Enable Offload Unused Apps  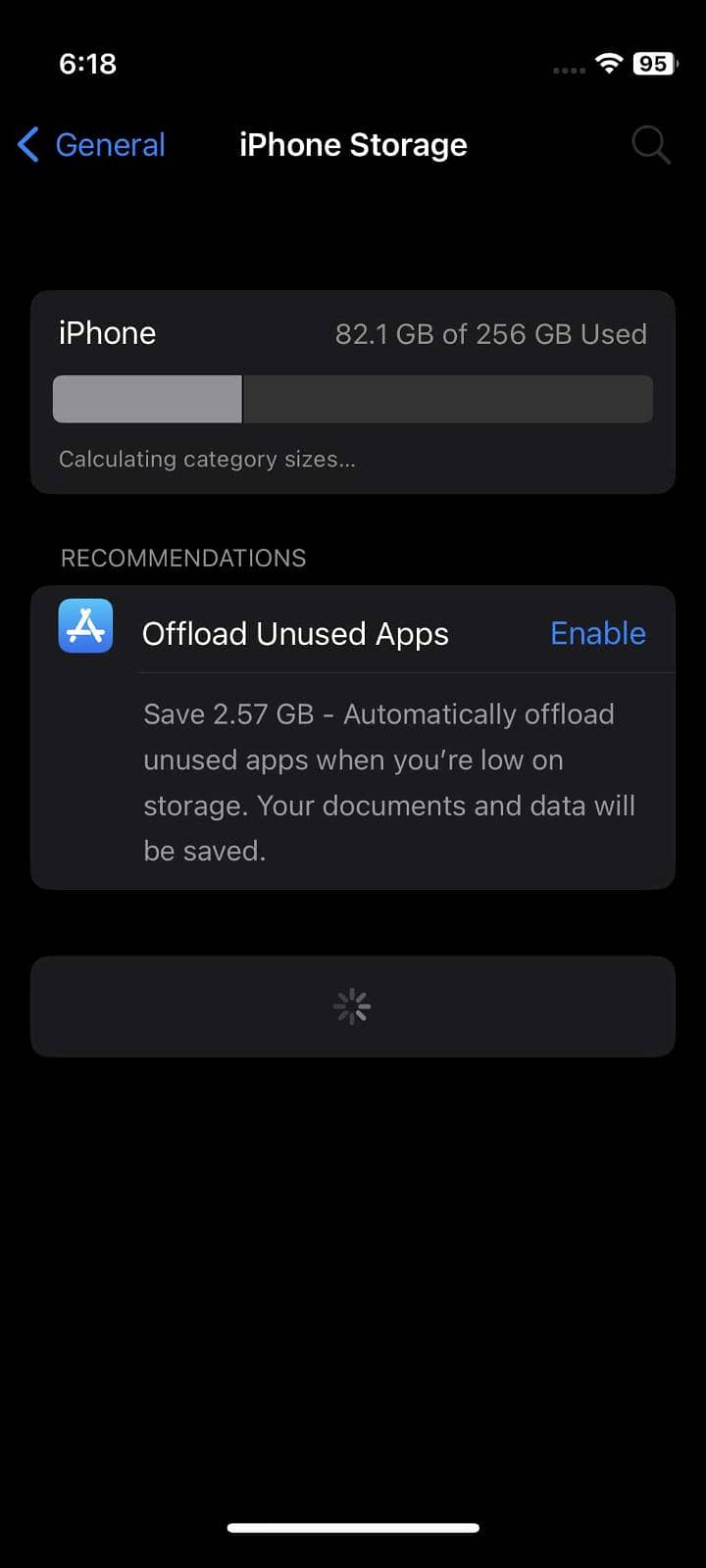point(597,633)
